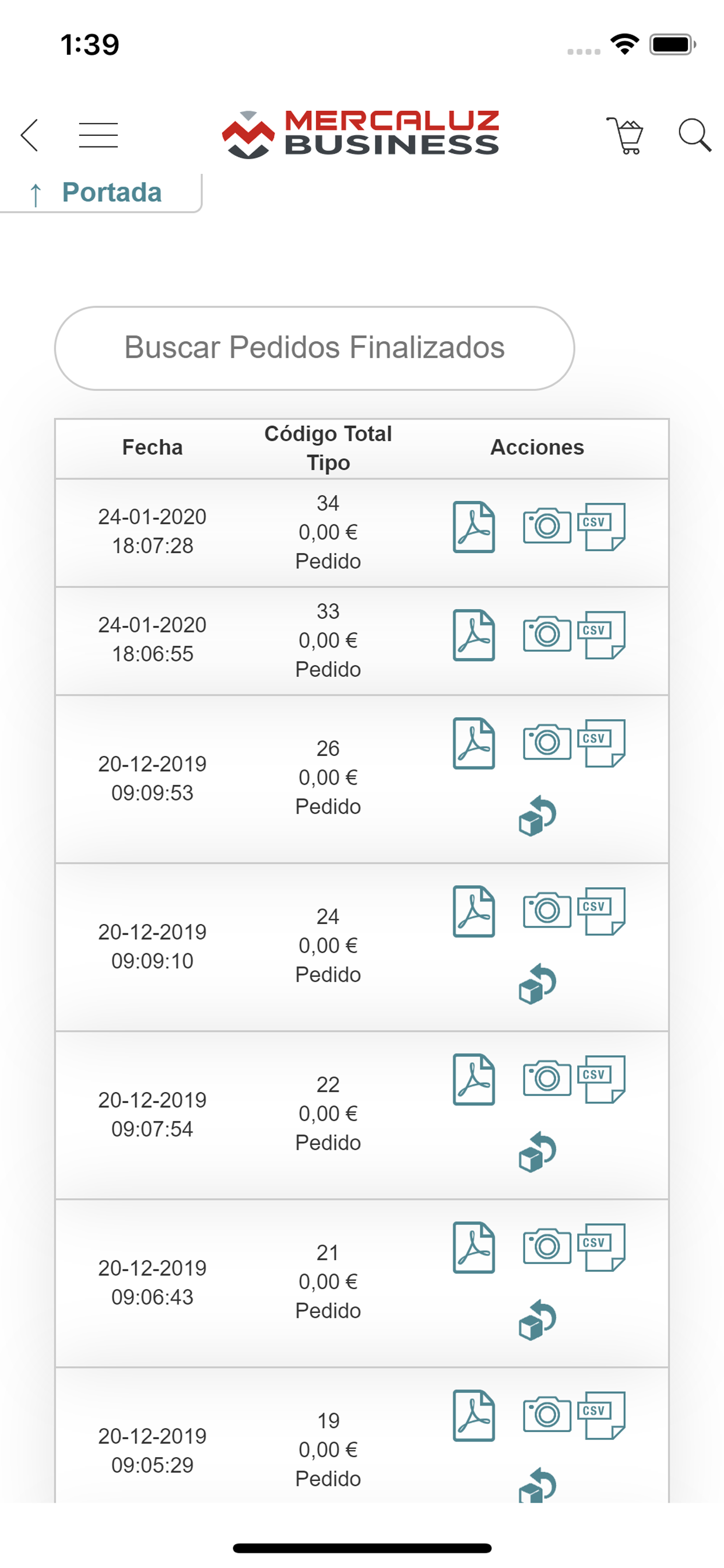Export order 34 as CSV

pyautogui.click(x=601, y=527)
